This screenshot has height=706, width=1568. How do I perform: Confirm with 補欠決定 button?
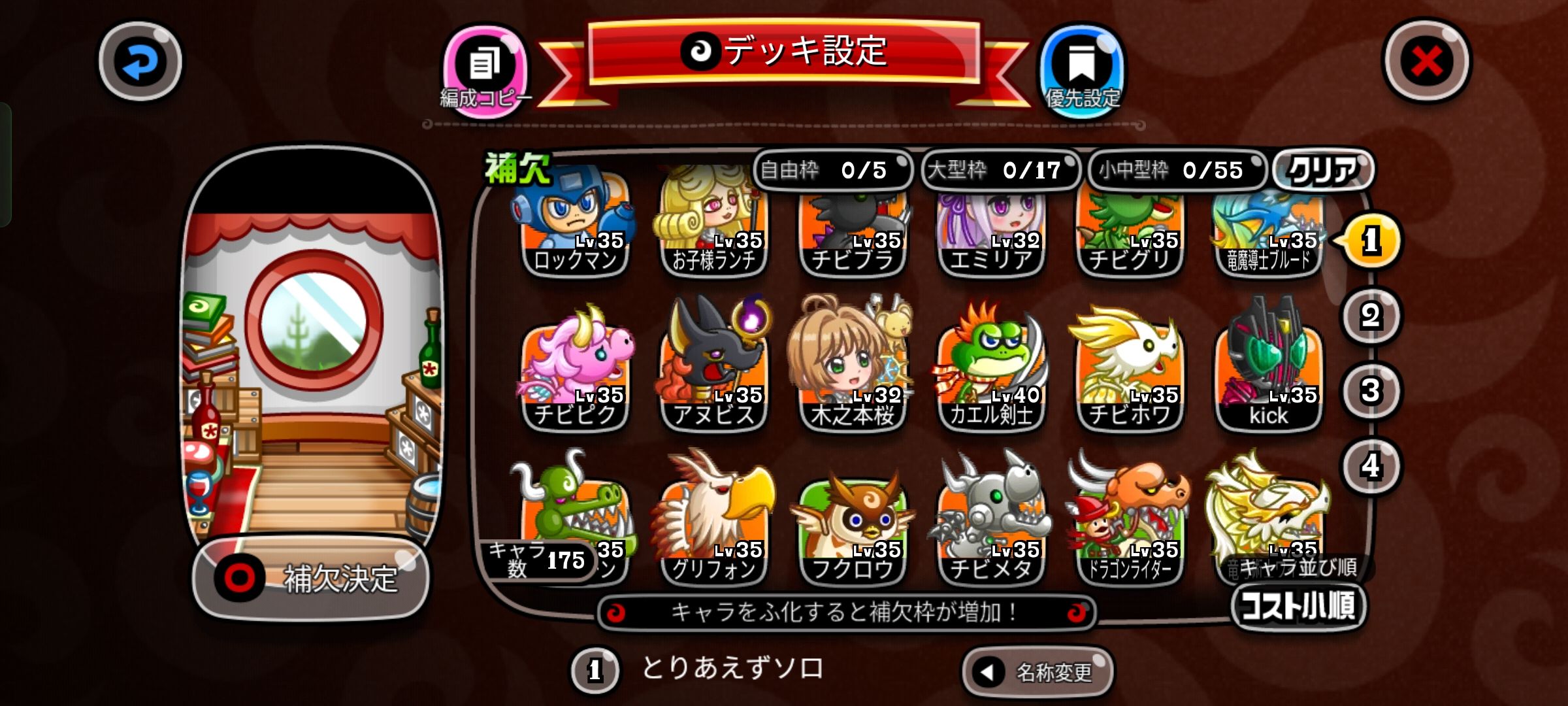[x=311, y=578]
